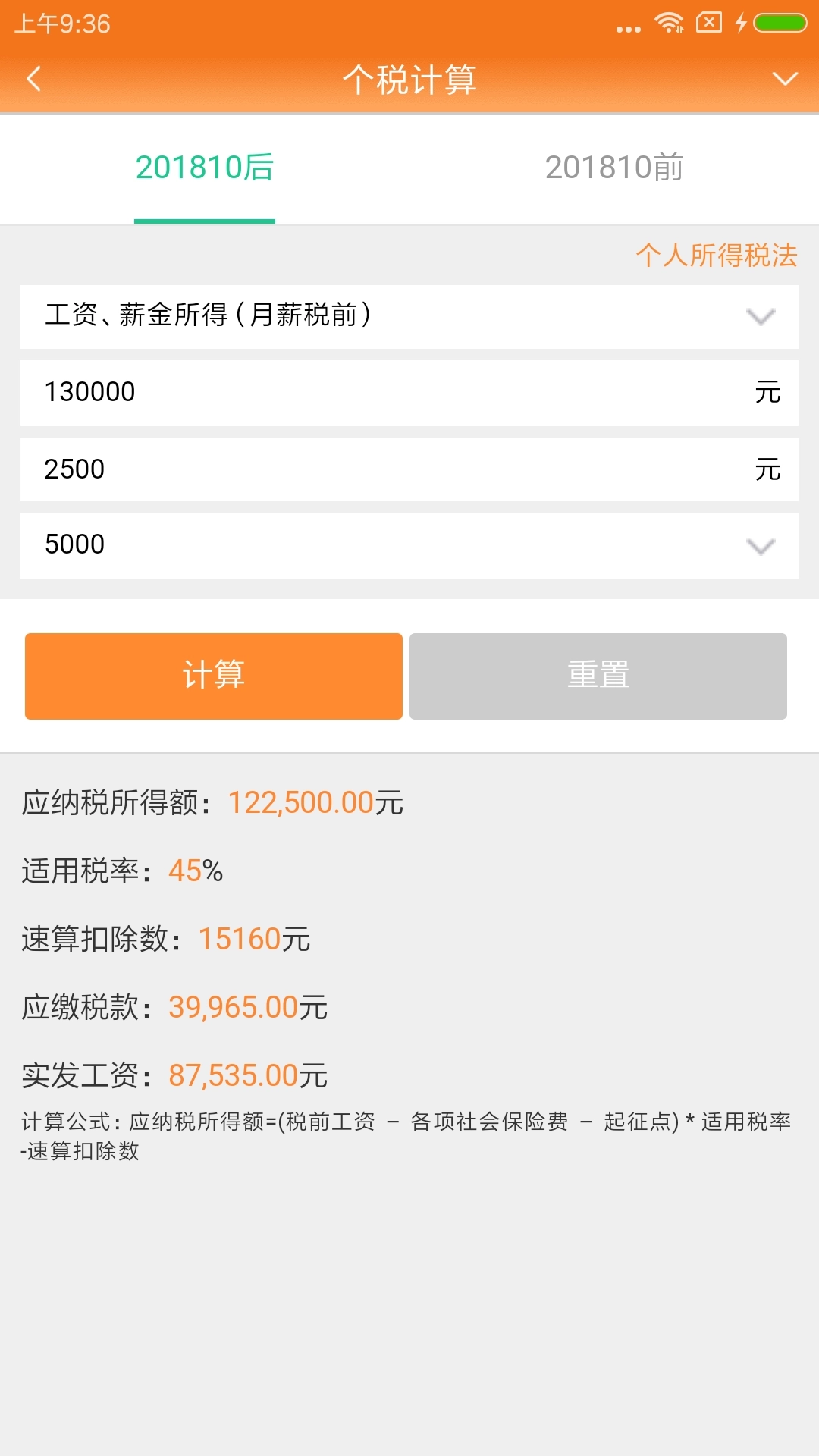Tap the 122,500.00 taxable income value
819x1456 pixels.
click(300, 802)
